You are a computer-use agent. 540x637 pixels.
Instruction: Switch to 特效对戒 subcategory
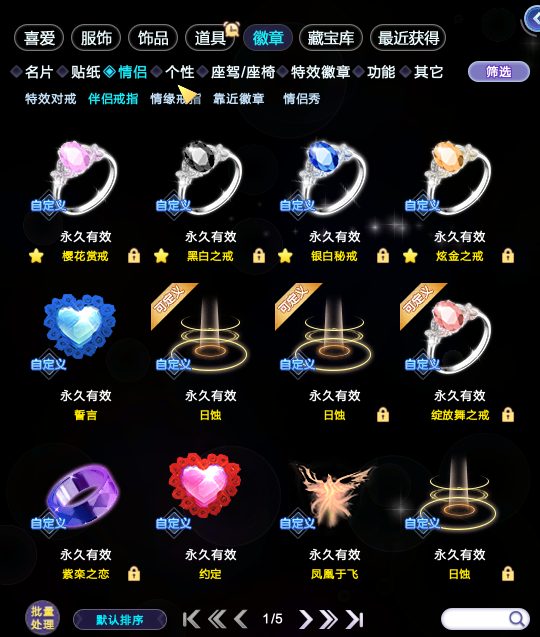[50, 99]
